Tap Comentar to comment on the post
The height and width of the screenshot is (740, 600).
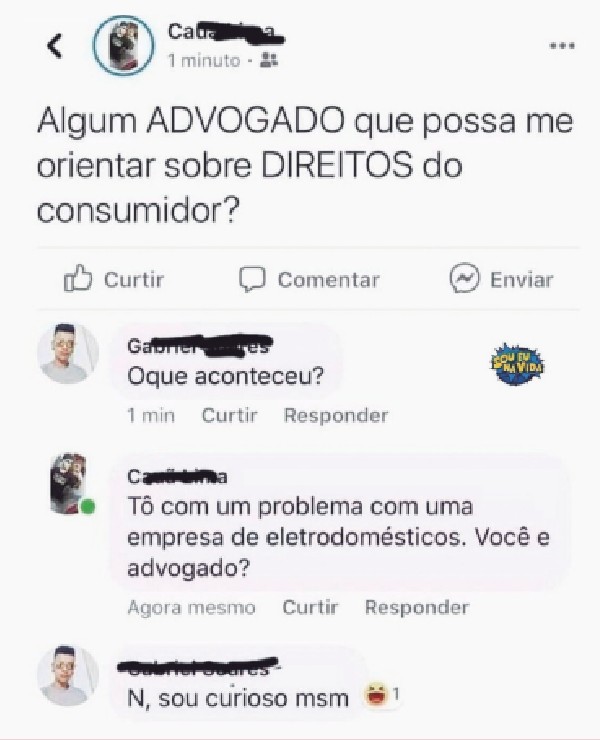click(310, 280)
